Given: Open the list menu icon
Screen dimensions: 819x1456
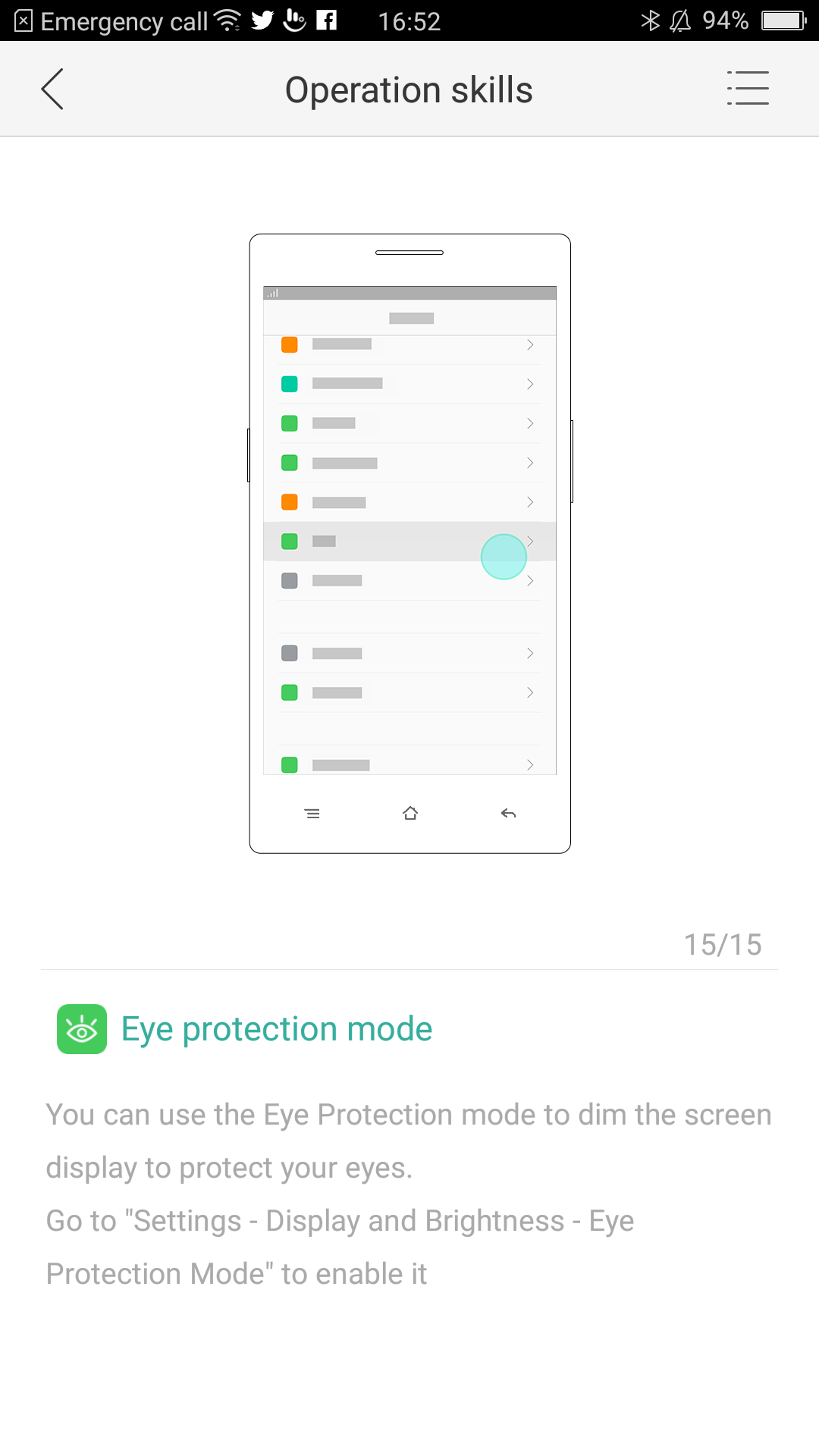Looking at the screenshot, I should point(748,89).
